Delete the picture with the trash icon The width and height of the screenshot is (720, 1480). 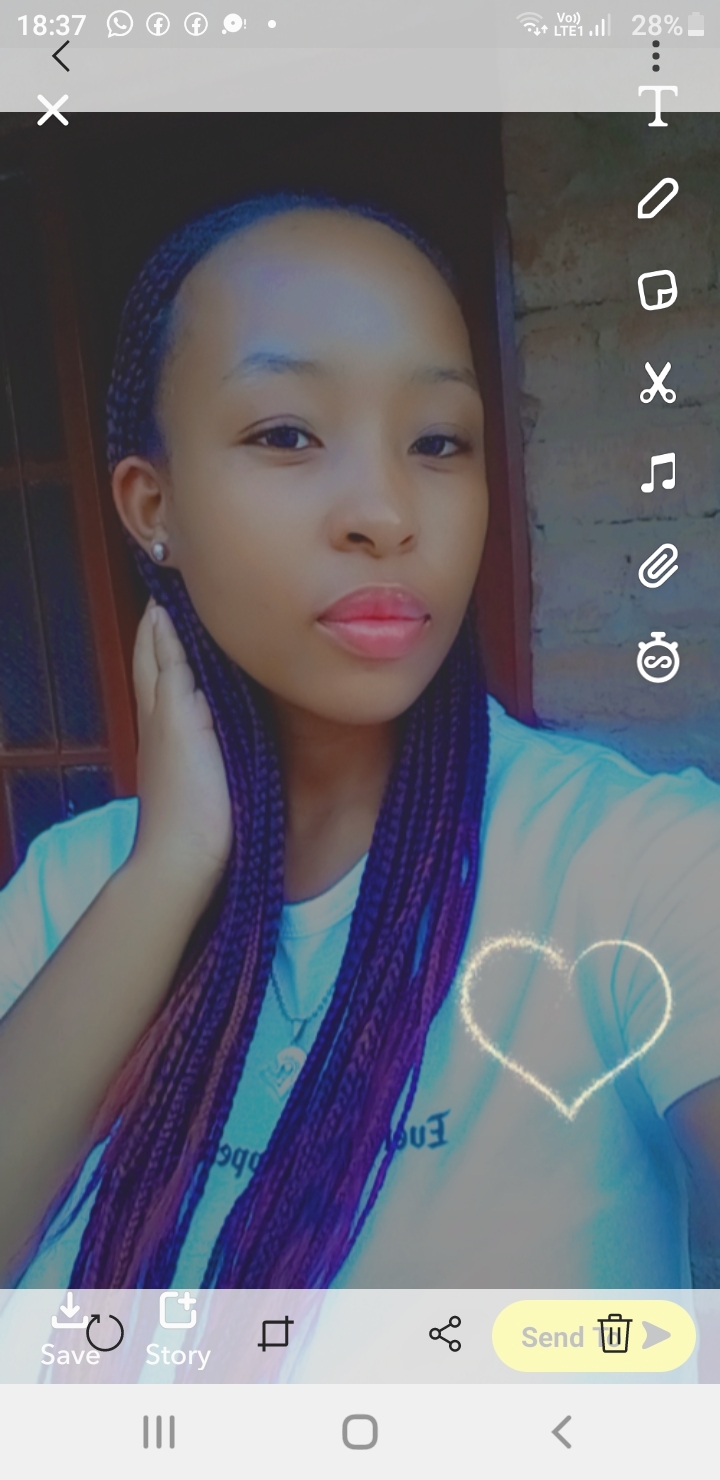click(615, 1334)
